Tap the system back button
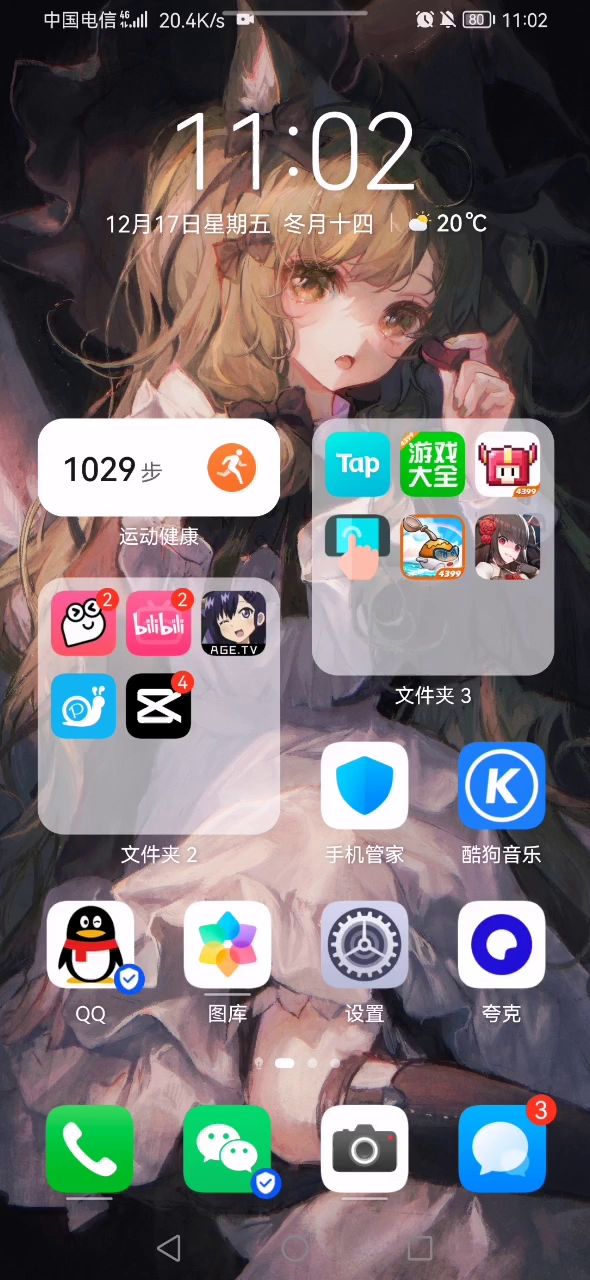Image resolution: width=590 pixels, height=1280 pixels. click(x=169, y=1247)
